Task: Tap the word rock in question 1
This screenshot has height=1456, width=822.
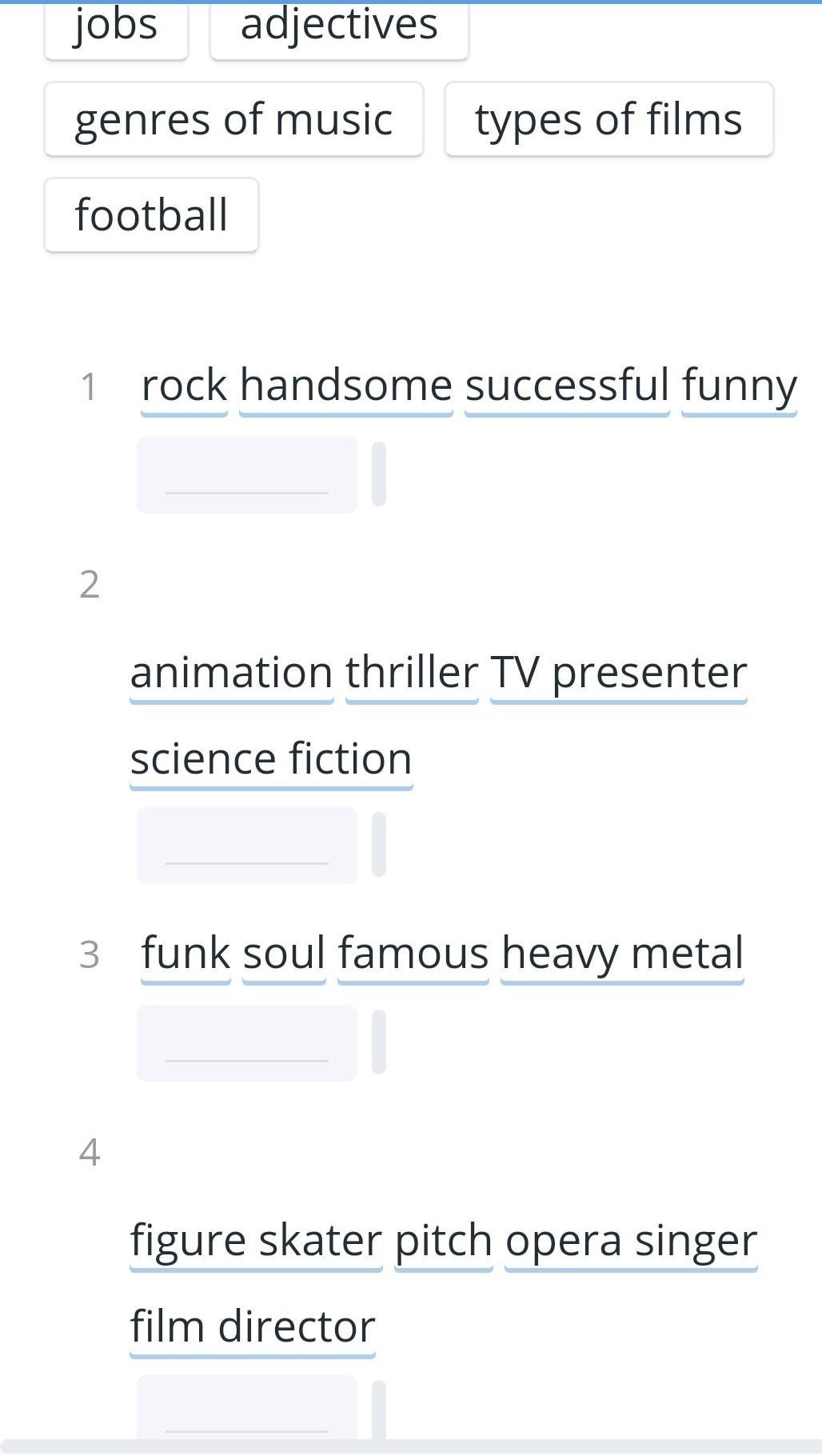Action: click(x=185, y=386)
